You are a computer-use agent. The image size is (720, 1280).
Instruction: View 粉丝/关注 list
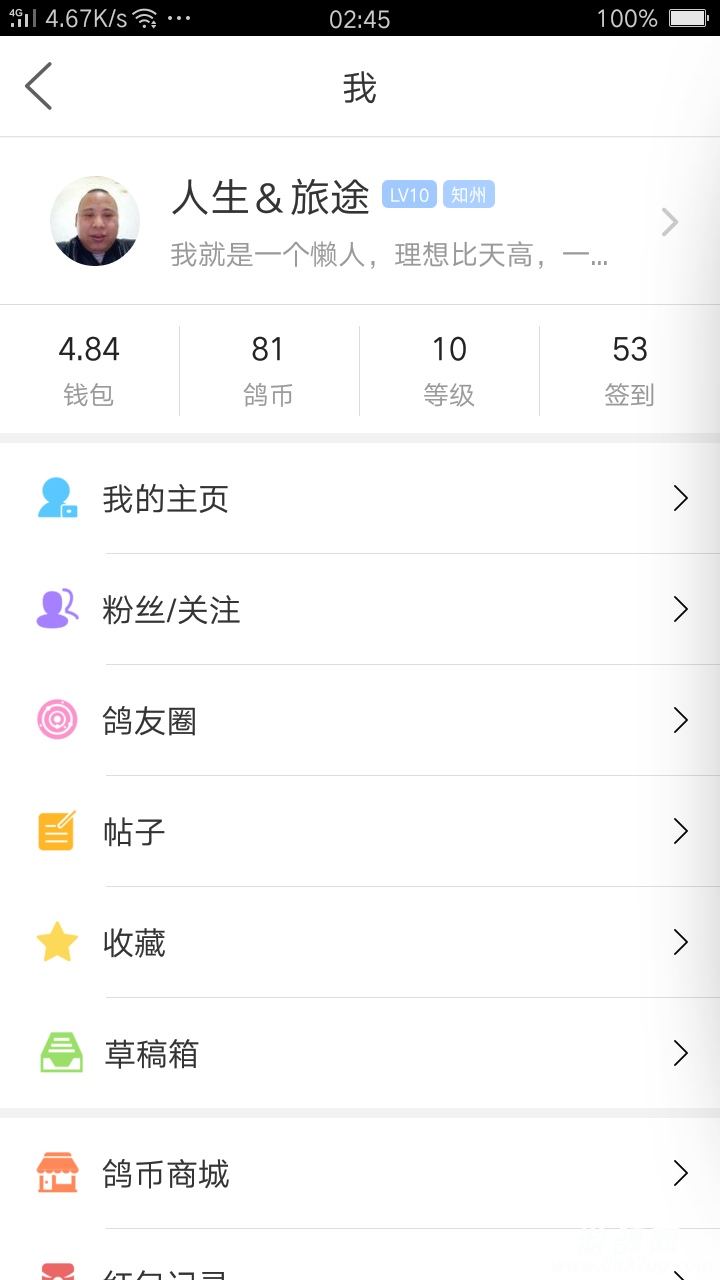[x=360, y=610]
